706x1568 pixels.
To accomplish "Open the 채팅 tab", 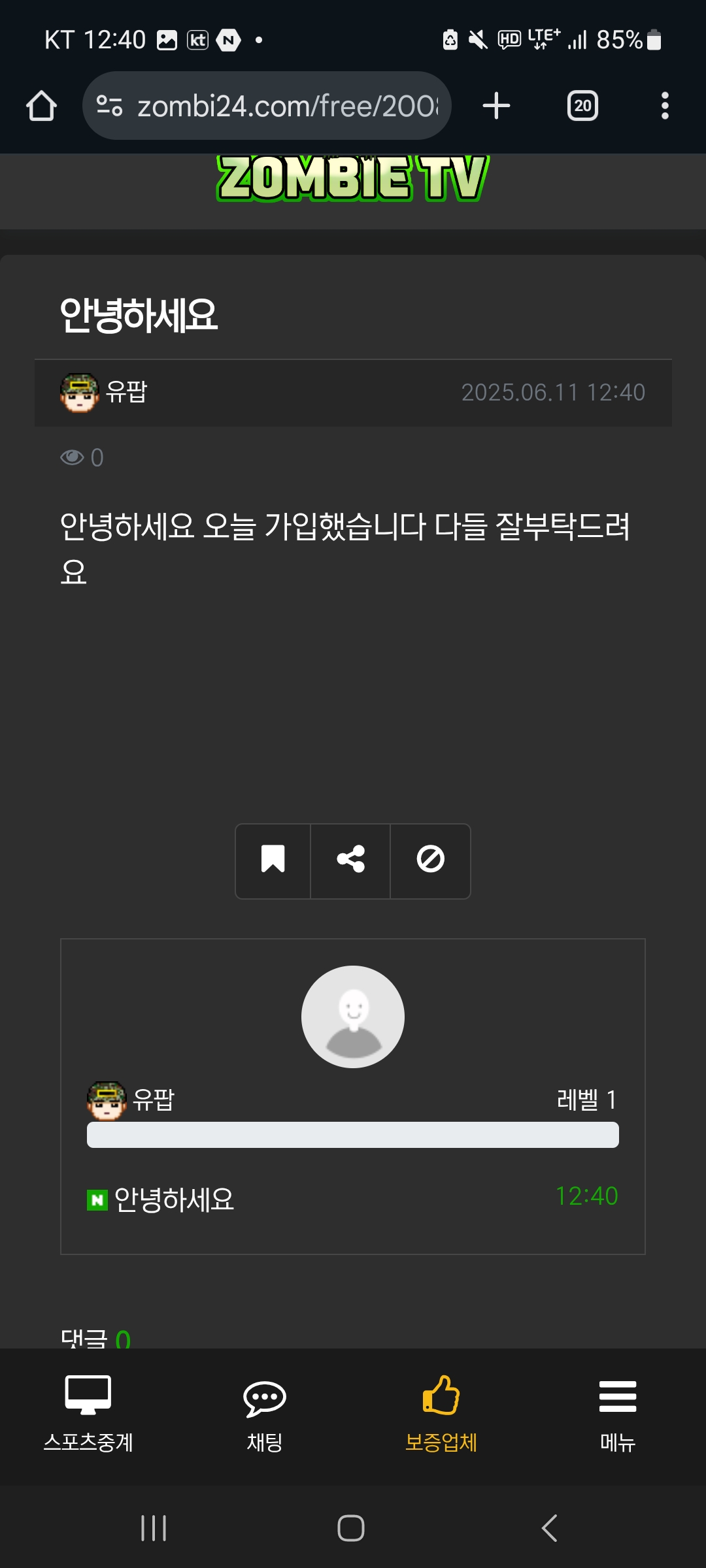I will tap(265, 1413).
